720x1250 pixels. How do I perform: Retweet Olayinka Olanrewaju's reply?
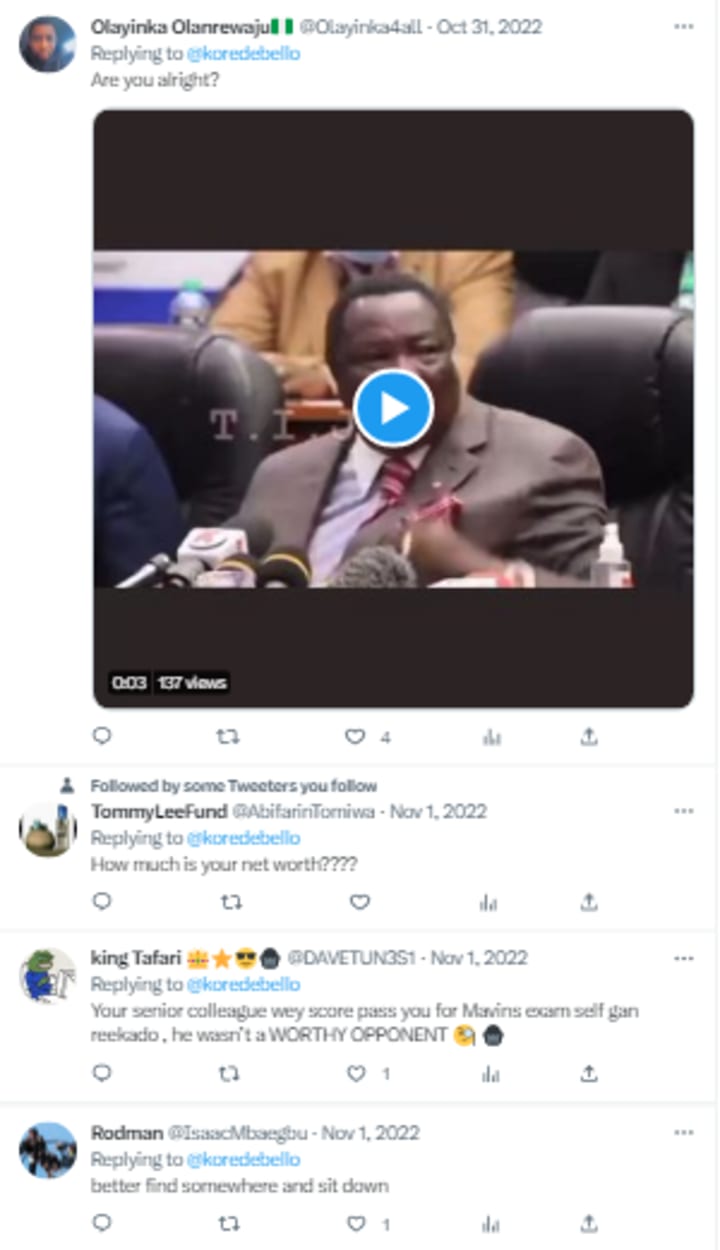point(228,737)
